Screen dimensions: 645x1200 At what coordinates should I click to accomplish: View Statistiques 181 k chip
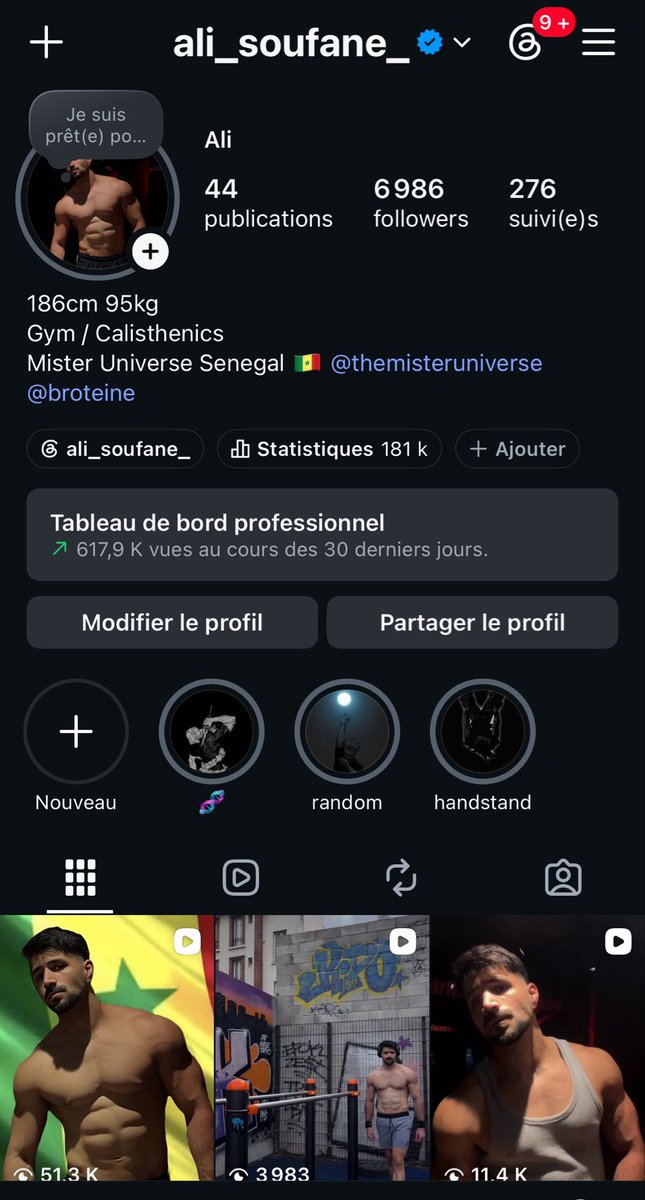pos(329,449)
